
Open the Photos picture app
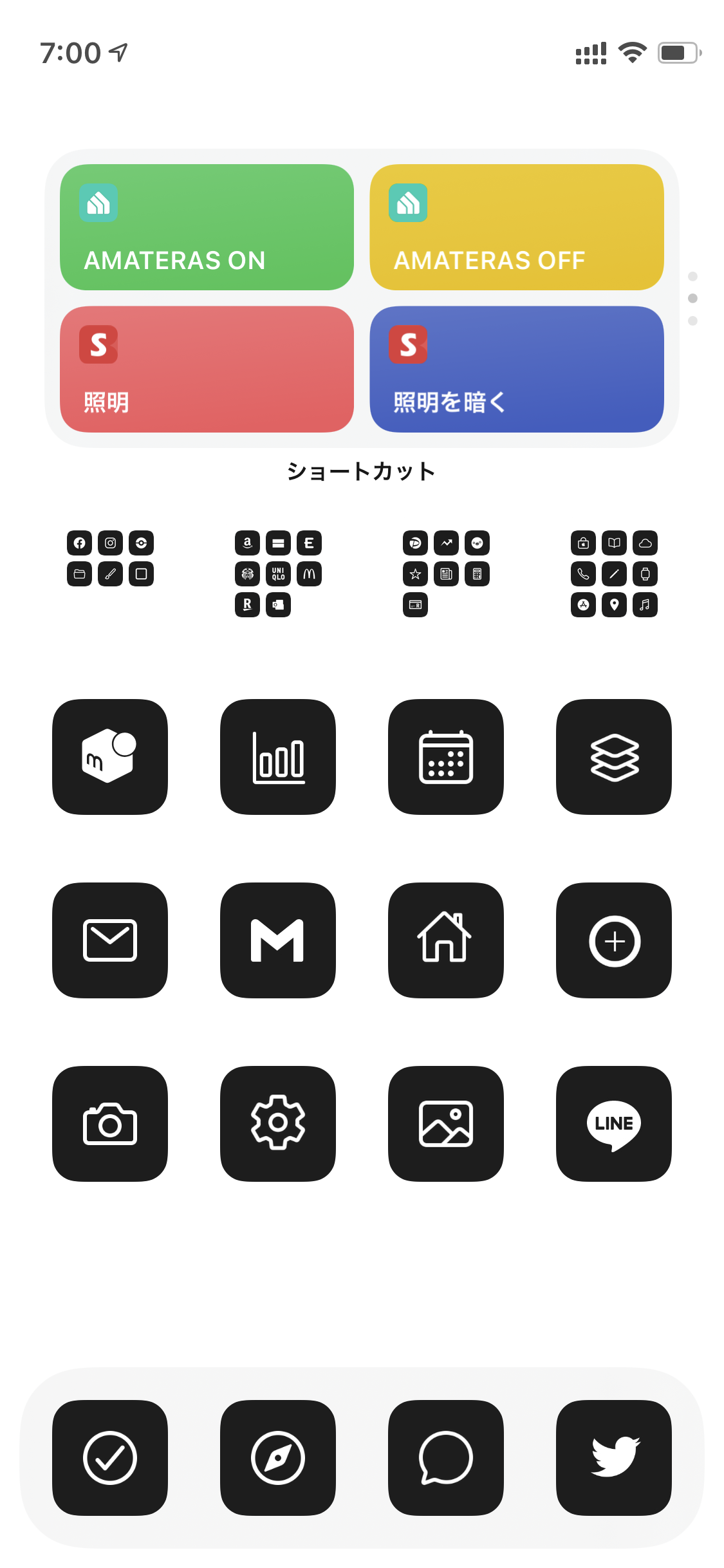[446, 1124]
